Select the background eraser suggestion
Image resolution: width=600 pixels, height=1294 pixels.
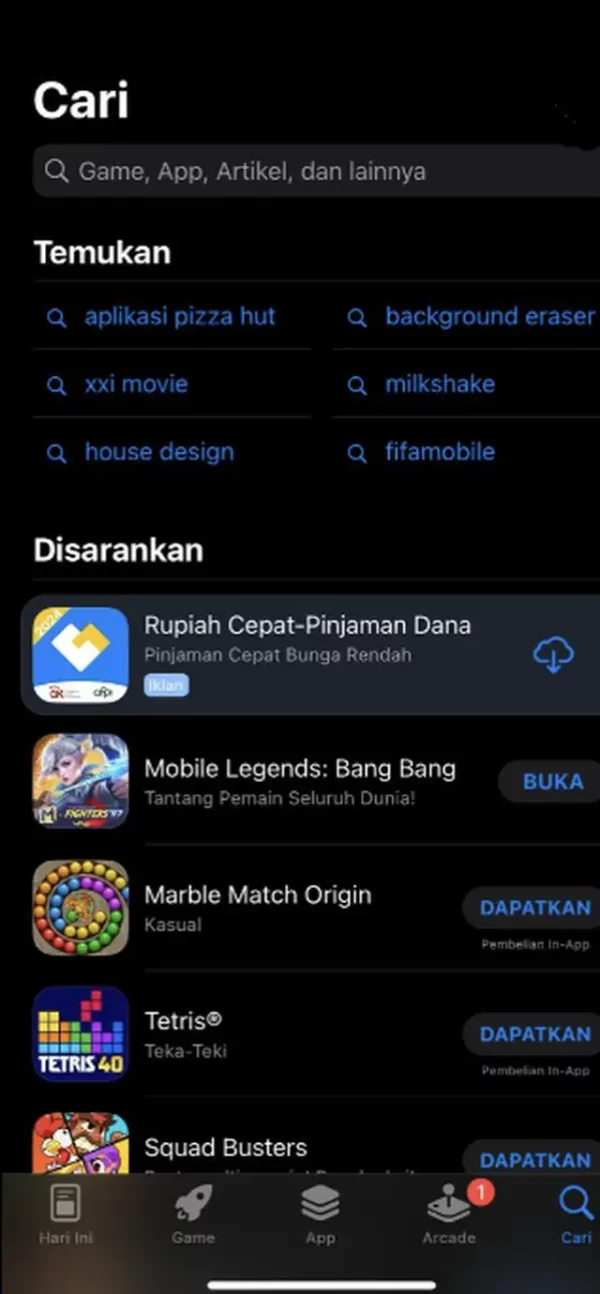tap(488, 317)
